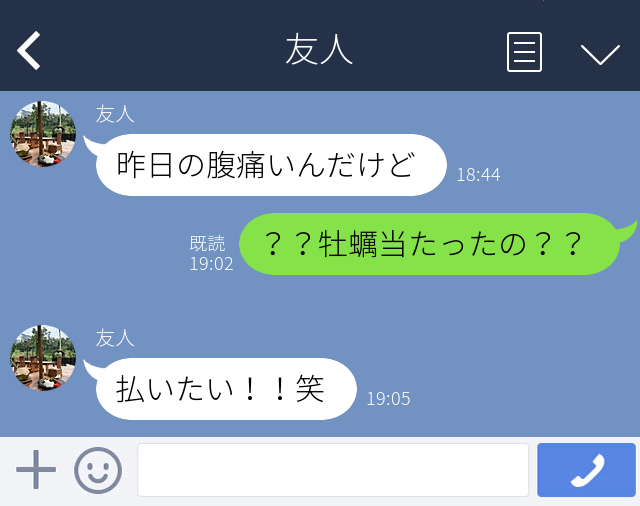Open the notes list icon
The width and height of the screenshot is (640, 506).
coord(524,52)
